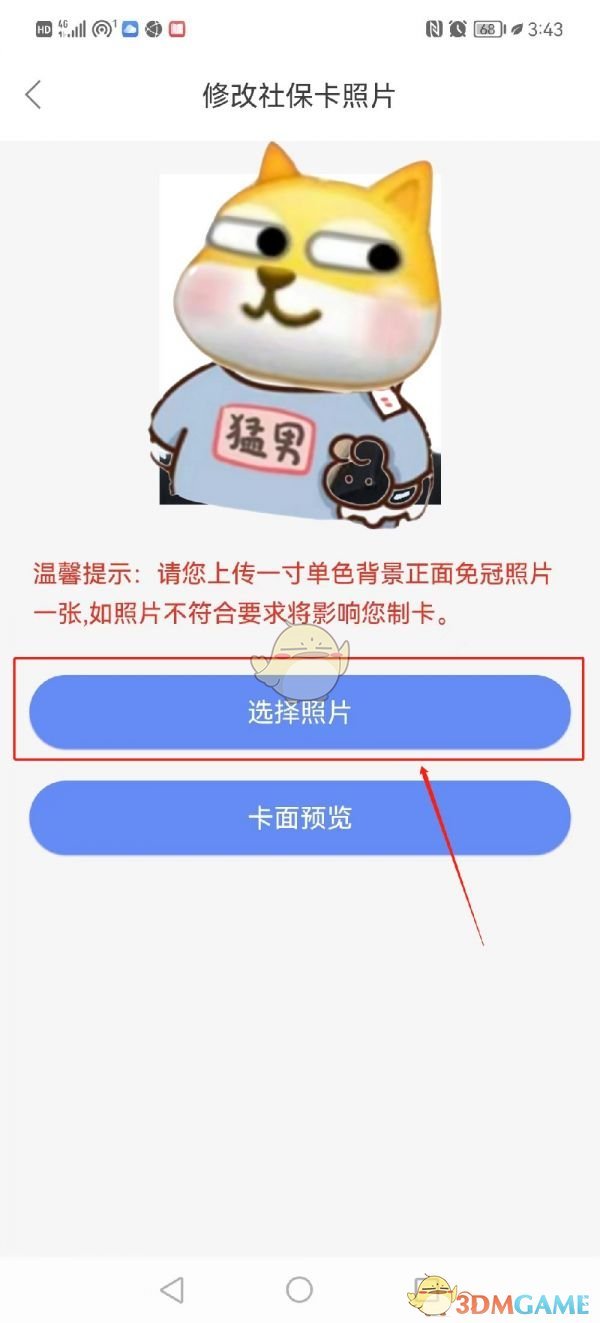Tap the system back triangle

pos(172,1289)
